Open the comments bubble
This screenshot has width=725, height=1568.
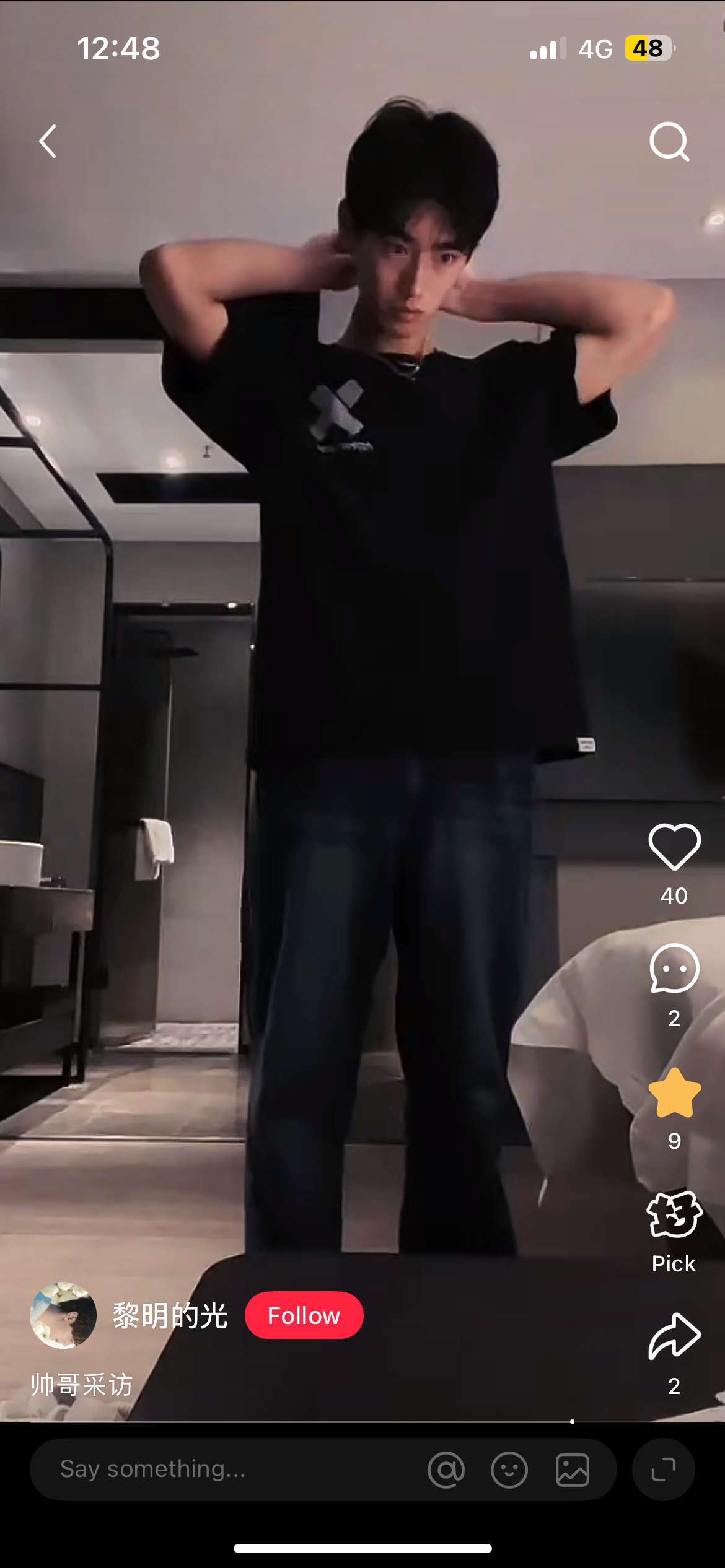click(674, 969)
